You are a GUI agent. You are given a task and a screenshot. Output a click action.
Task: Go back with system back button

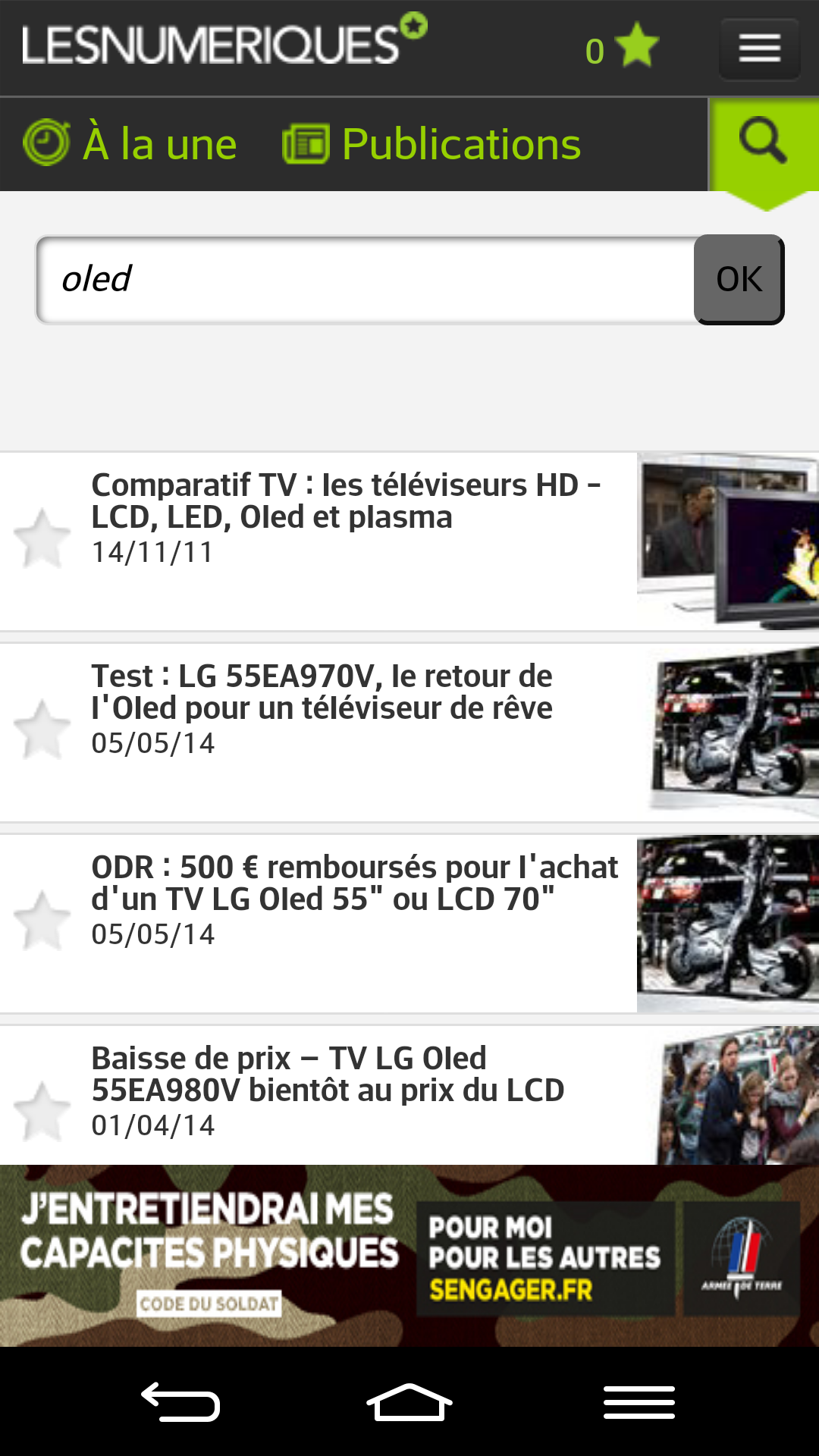(180, 1401)
